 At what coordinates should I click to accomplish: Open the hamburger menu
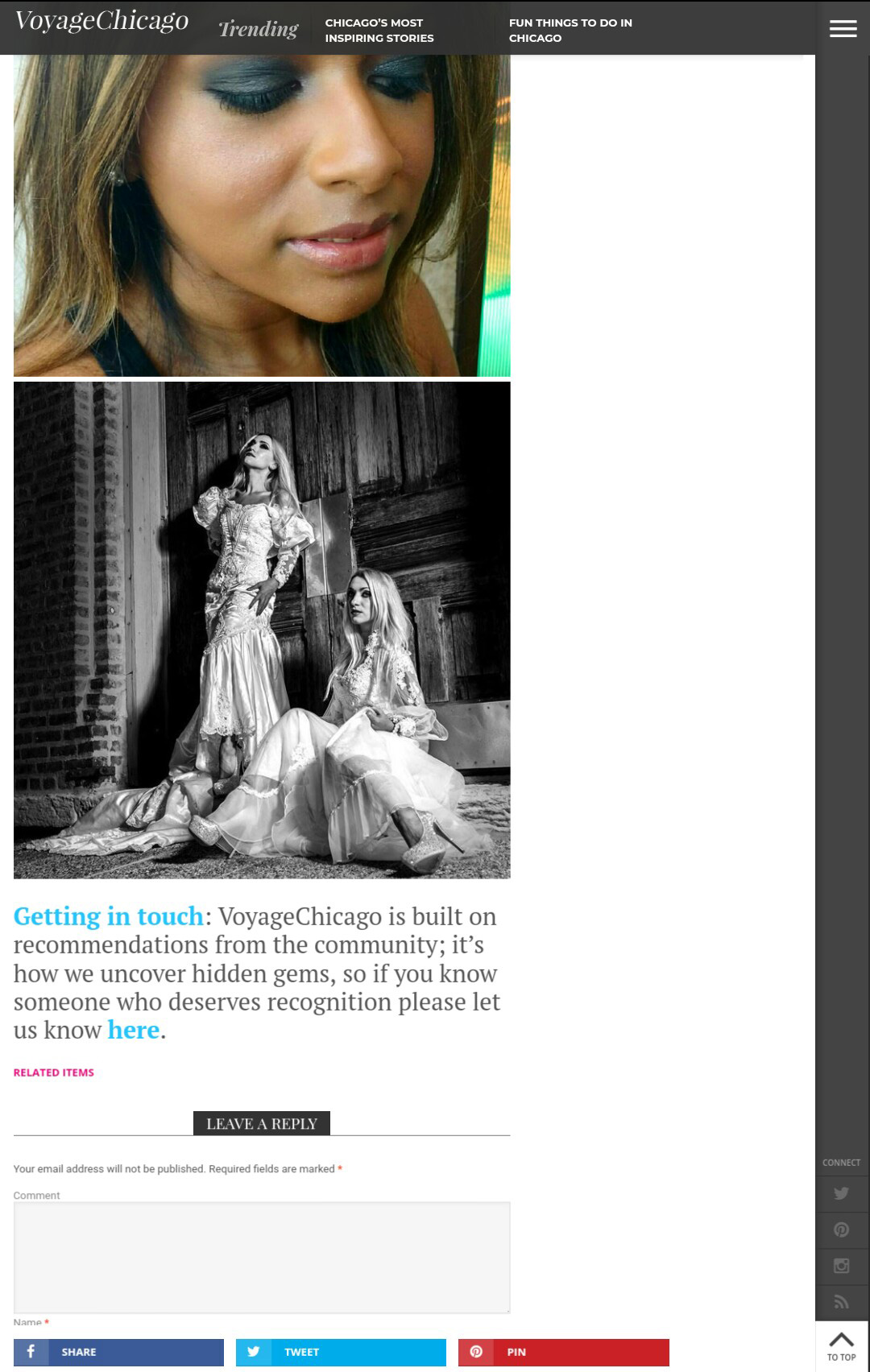[x=843, y=28]
